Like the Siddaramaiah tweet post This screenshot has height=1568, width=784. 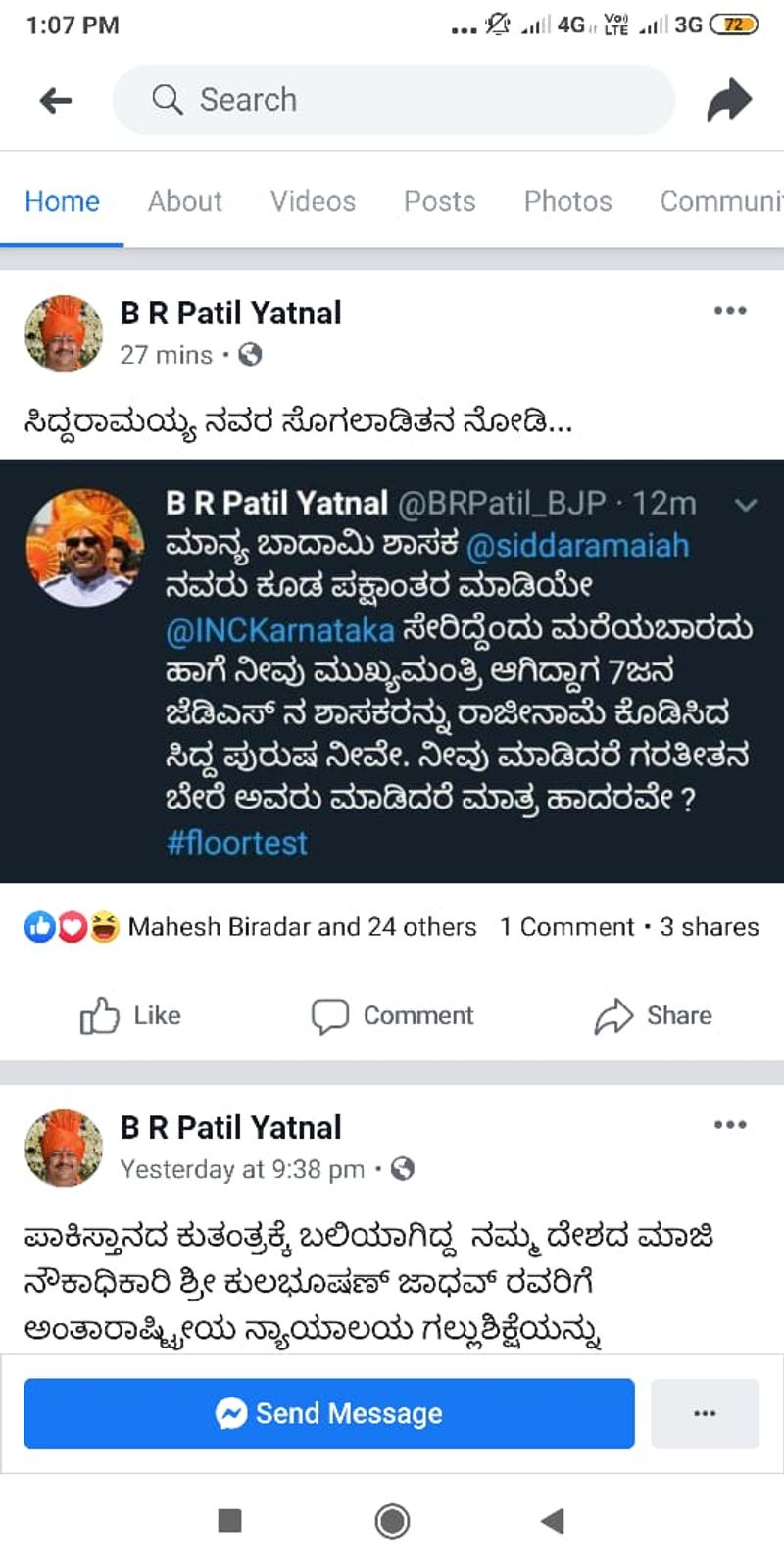click(x=130, y=1016)
